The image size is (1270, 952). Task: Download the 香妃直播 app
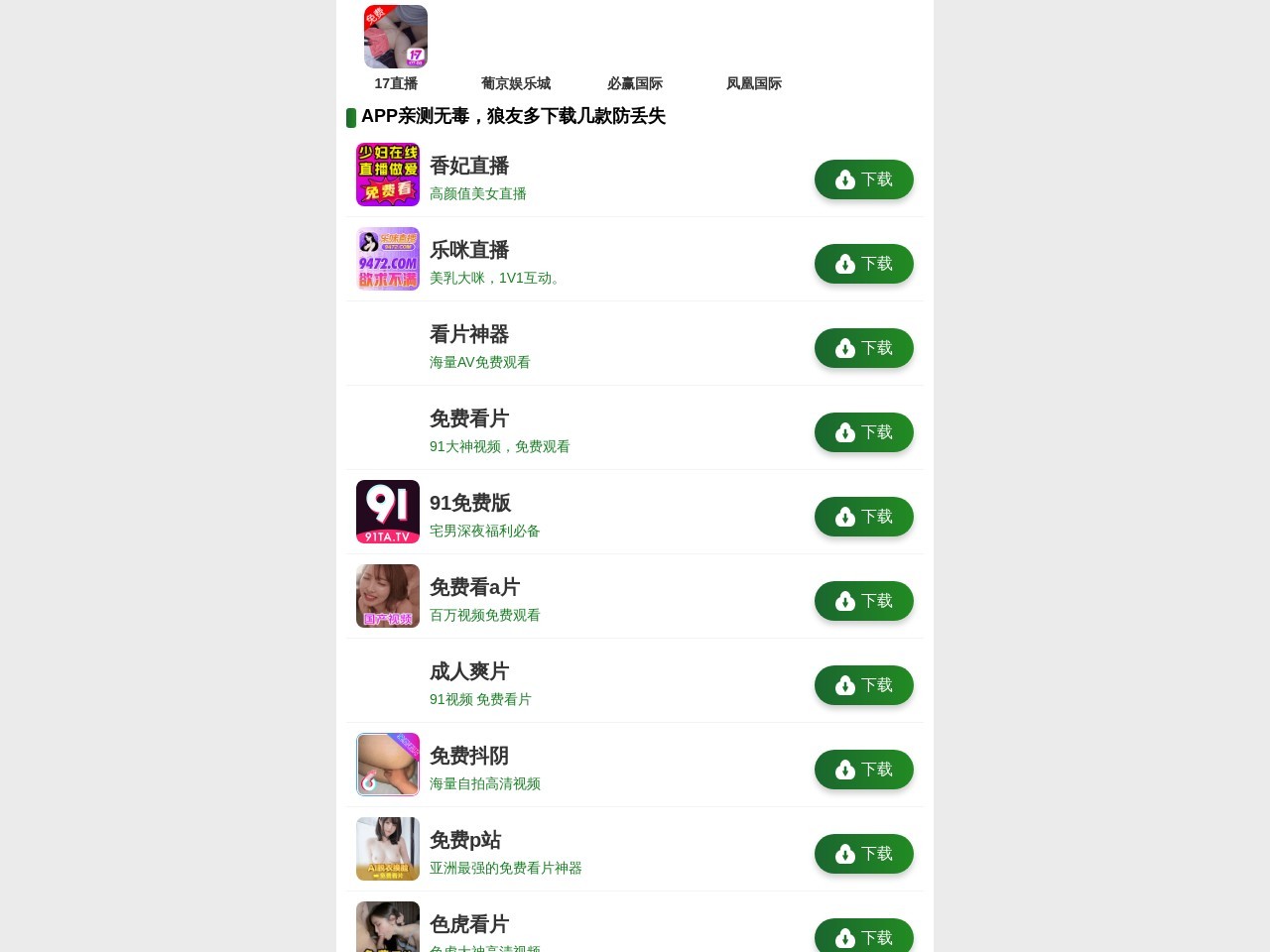[x=863, y=179]
